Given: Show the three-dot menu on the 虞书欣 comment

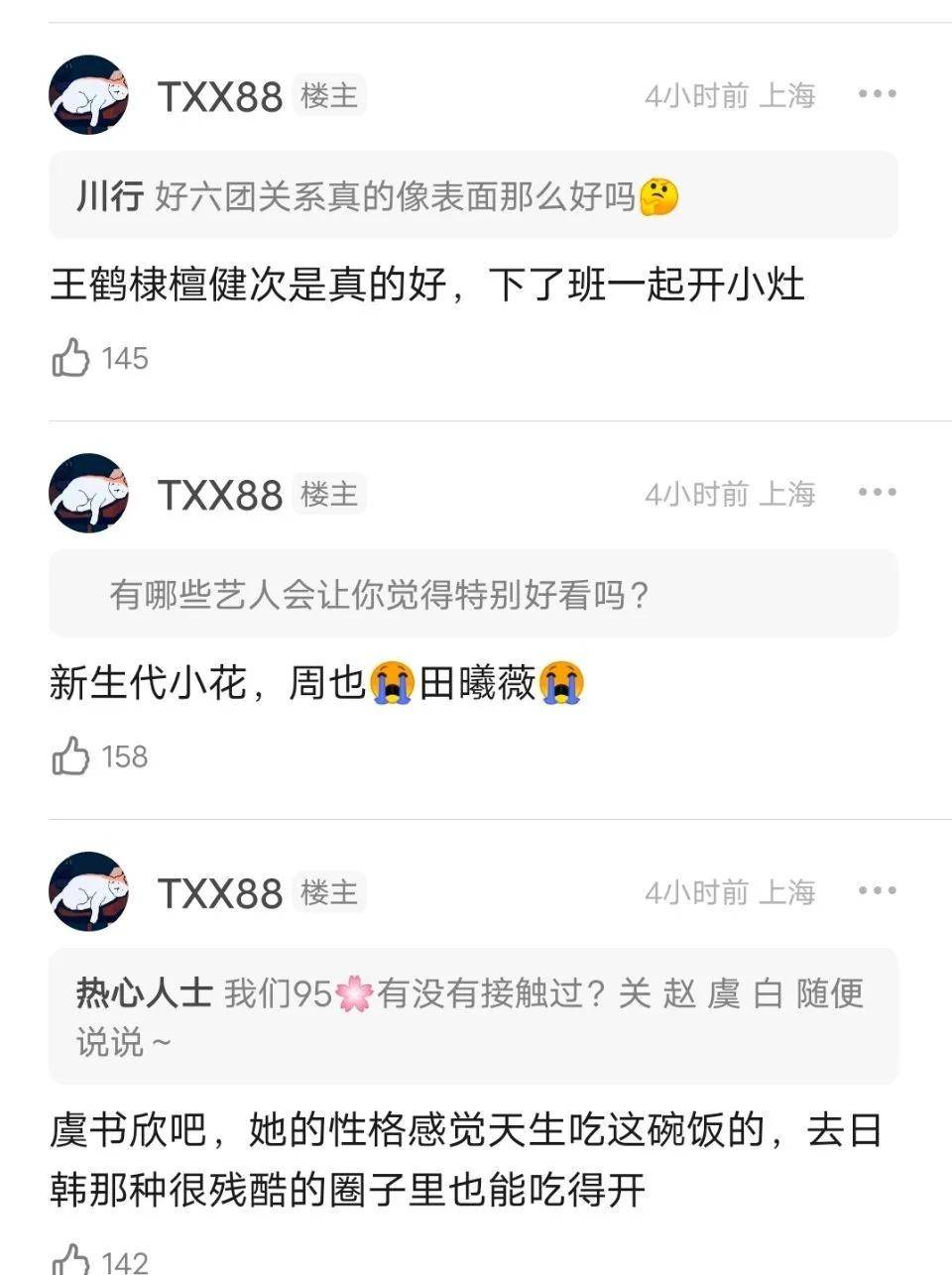Looking at the screenshot, I should pyautogui.click(x=877, y=891).
